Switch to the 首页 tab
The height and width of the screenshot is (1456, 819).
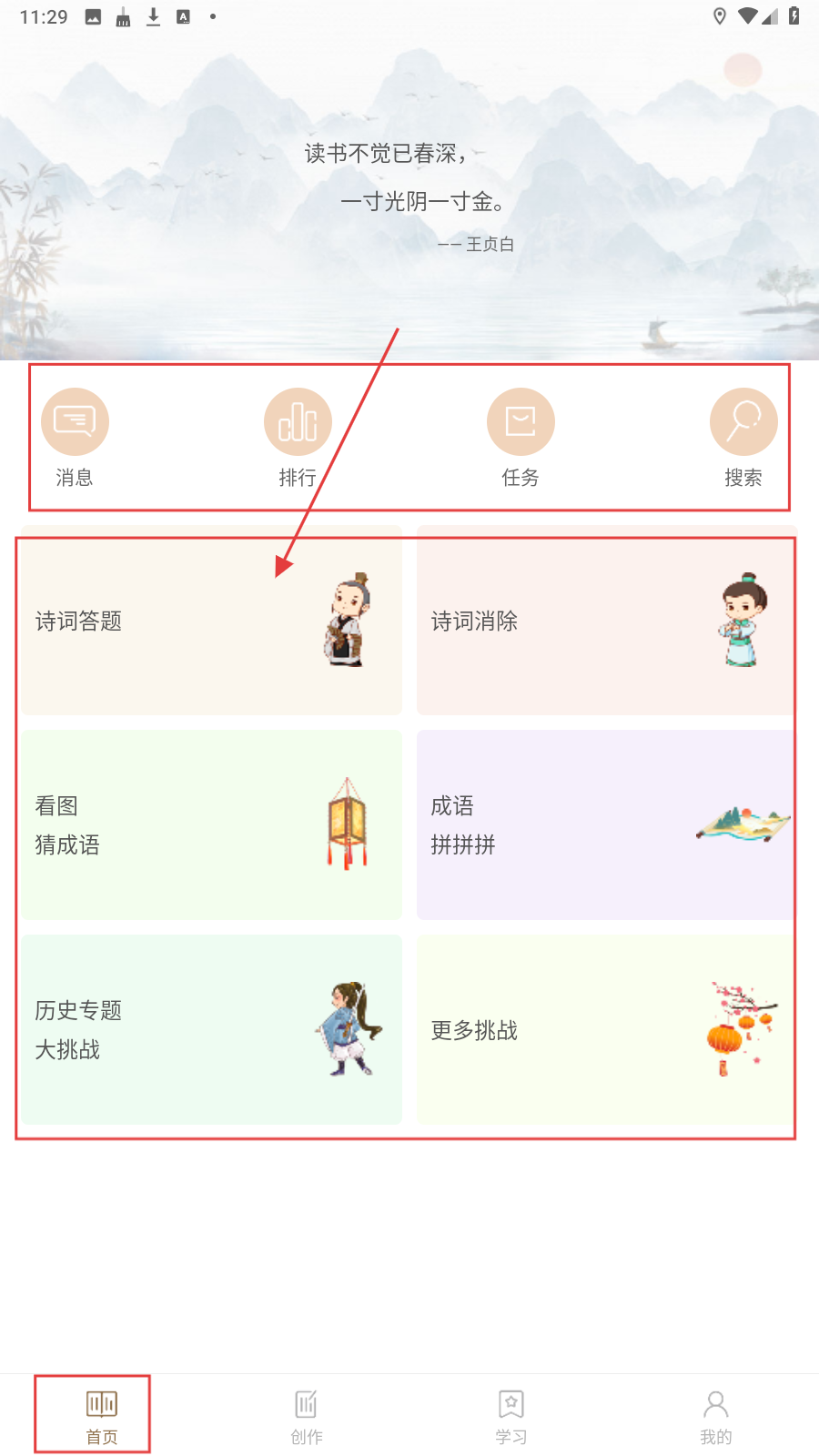pyautogui.click(x=102, y=1416)
